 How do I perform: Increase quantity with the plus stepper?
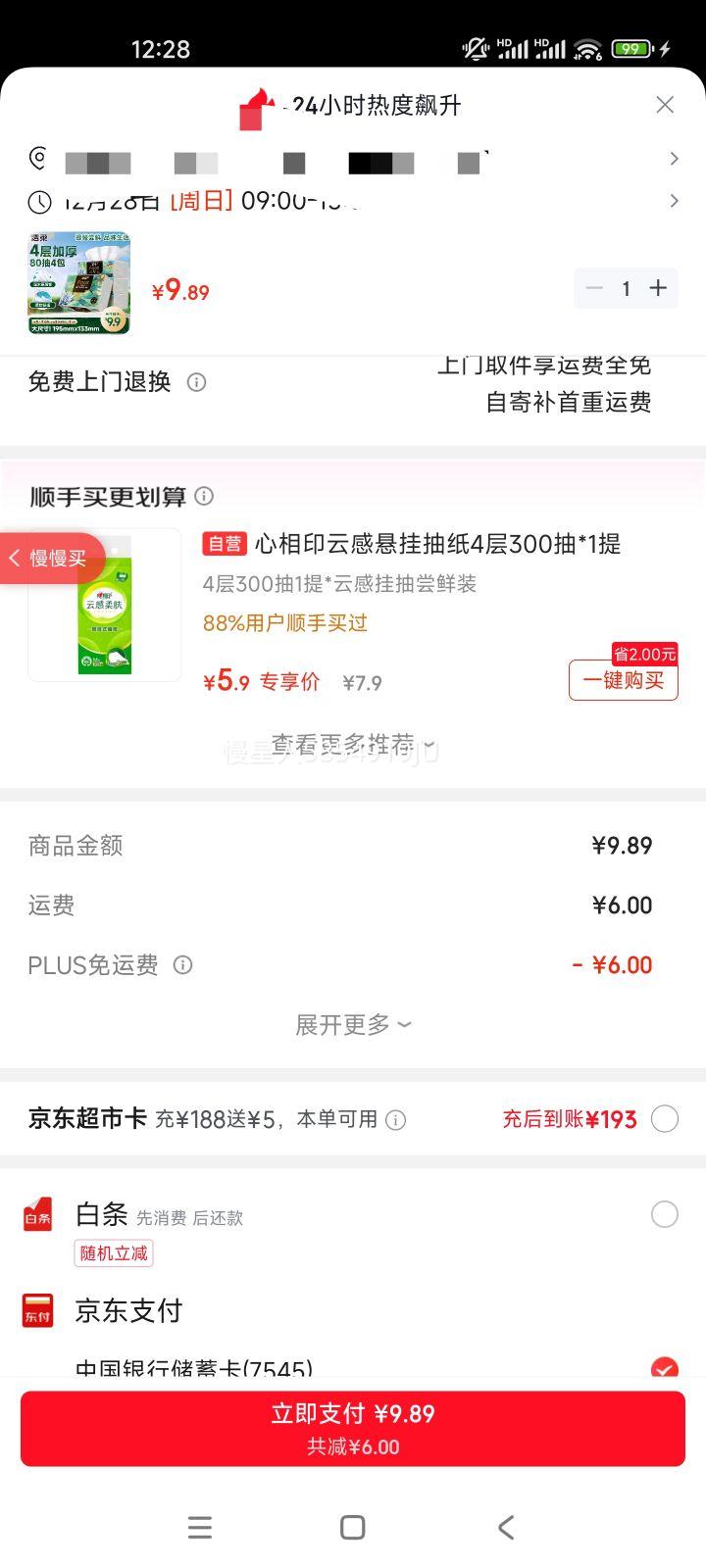(658, 288)
